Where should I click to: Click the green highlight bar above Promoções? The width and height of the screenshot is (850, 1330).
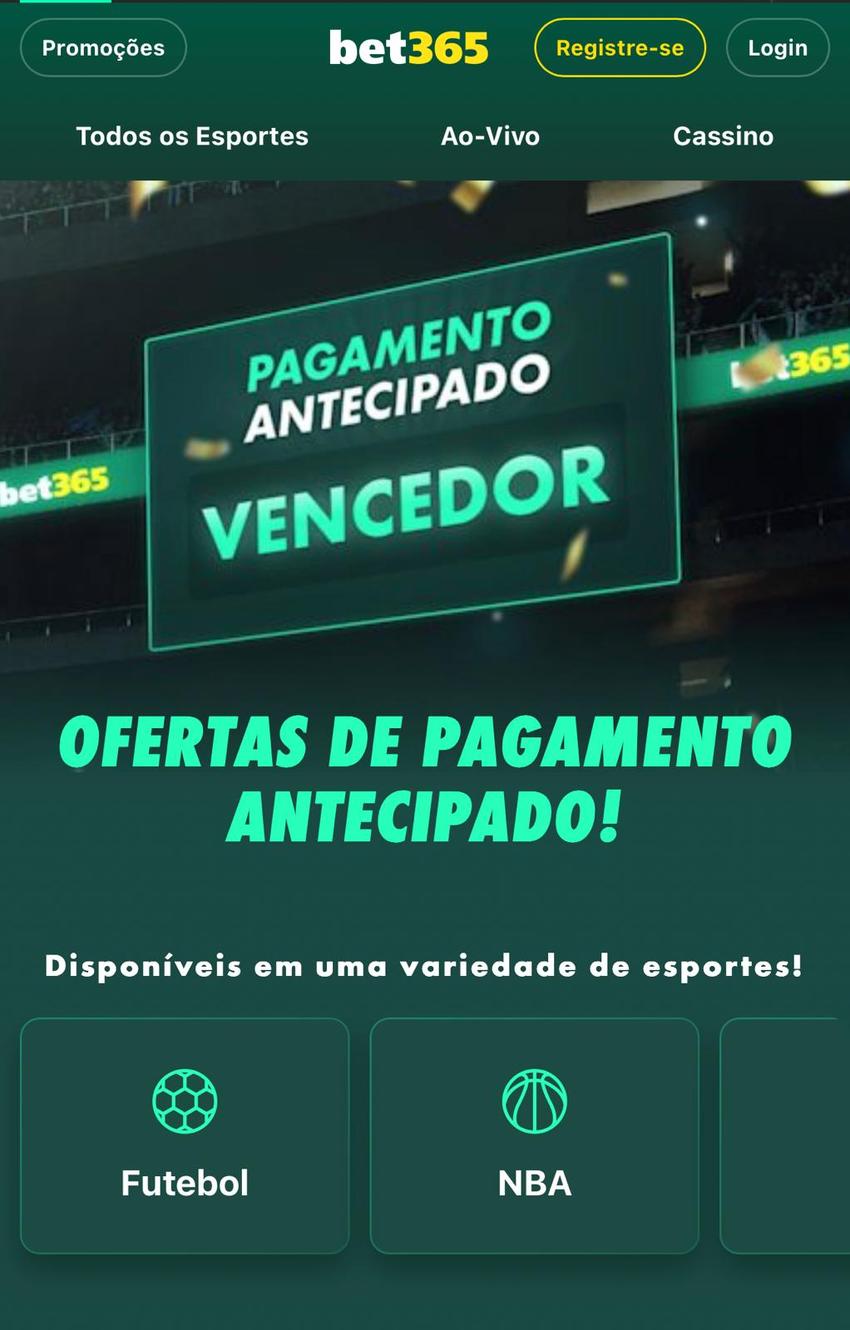click(x=66, y=4)
